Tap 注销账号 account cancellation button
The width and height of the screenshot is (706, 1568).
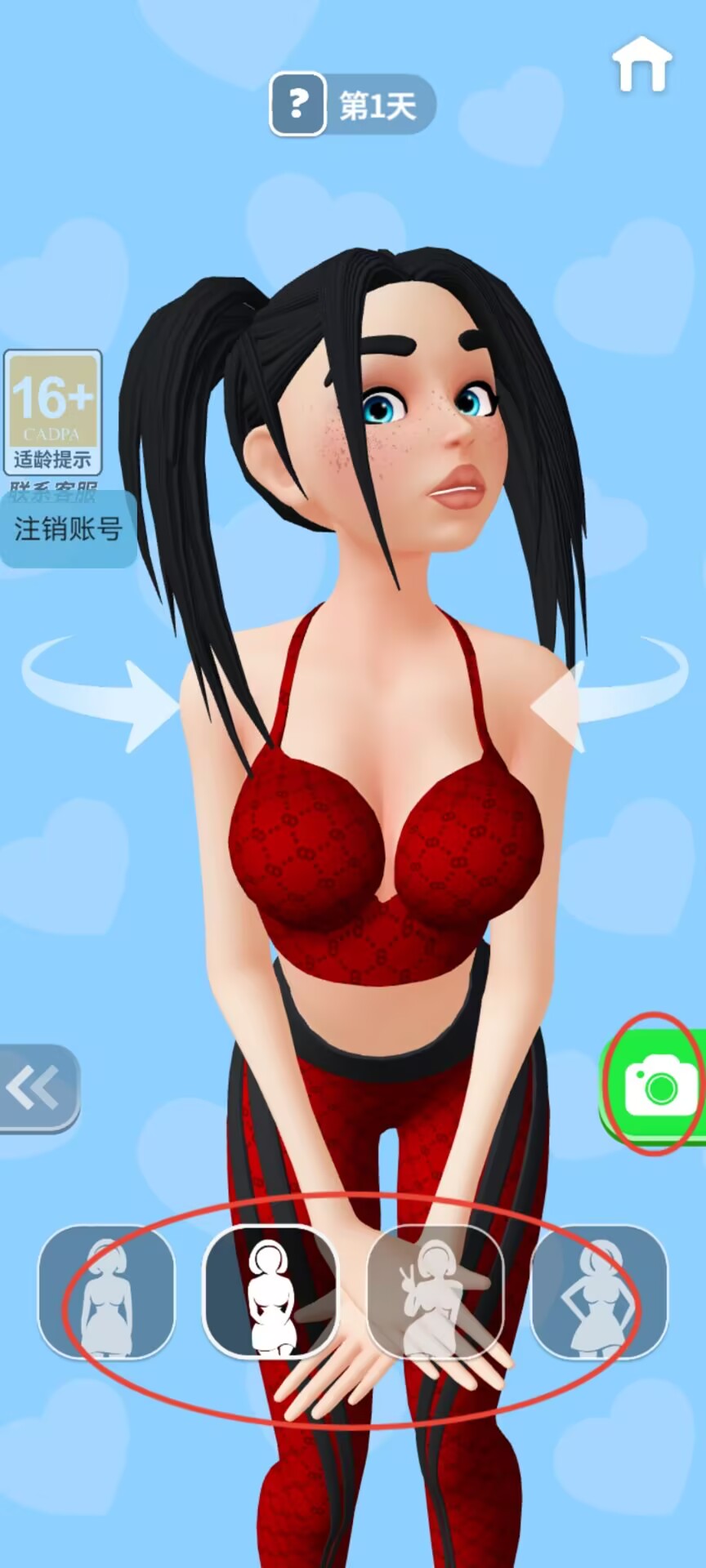pyautogui.click(x=68, y=529)
